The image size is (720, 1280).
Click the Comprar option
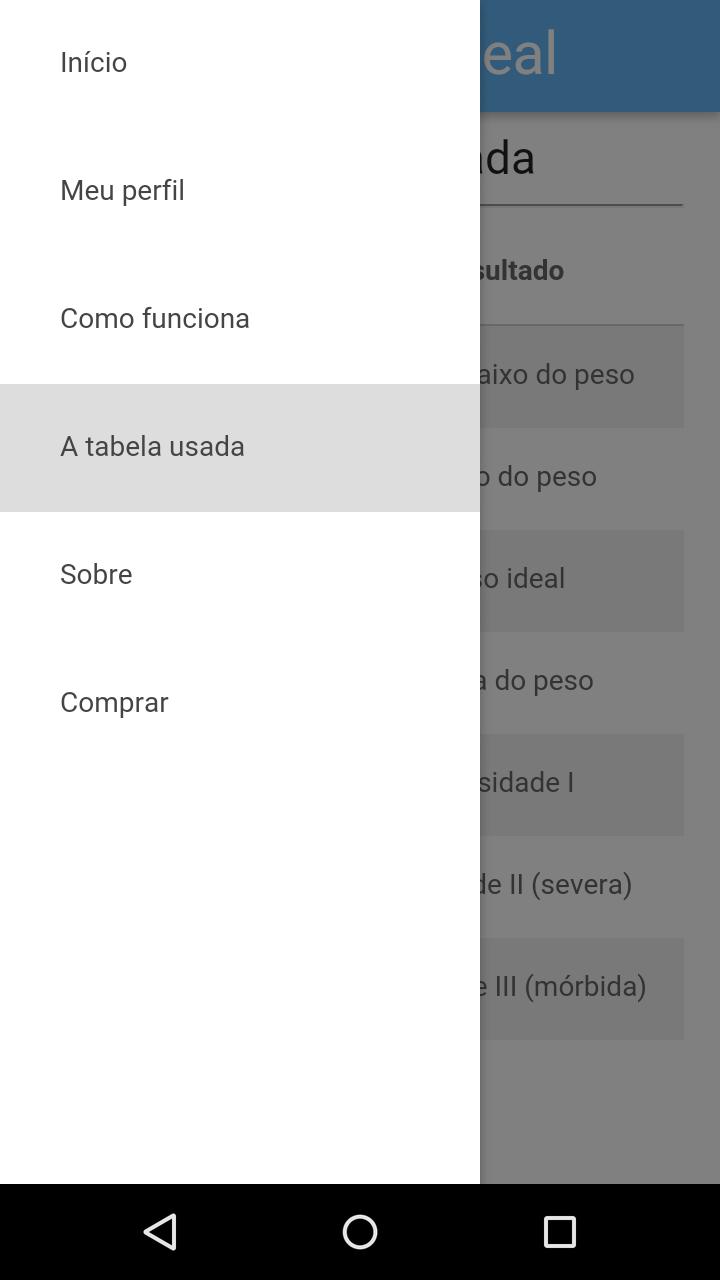coord(114,702)
